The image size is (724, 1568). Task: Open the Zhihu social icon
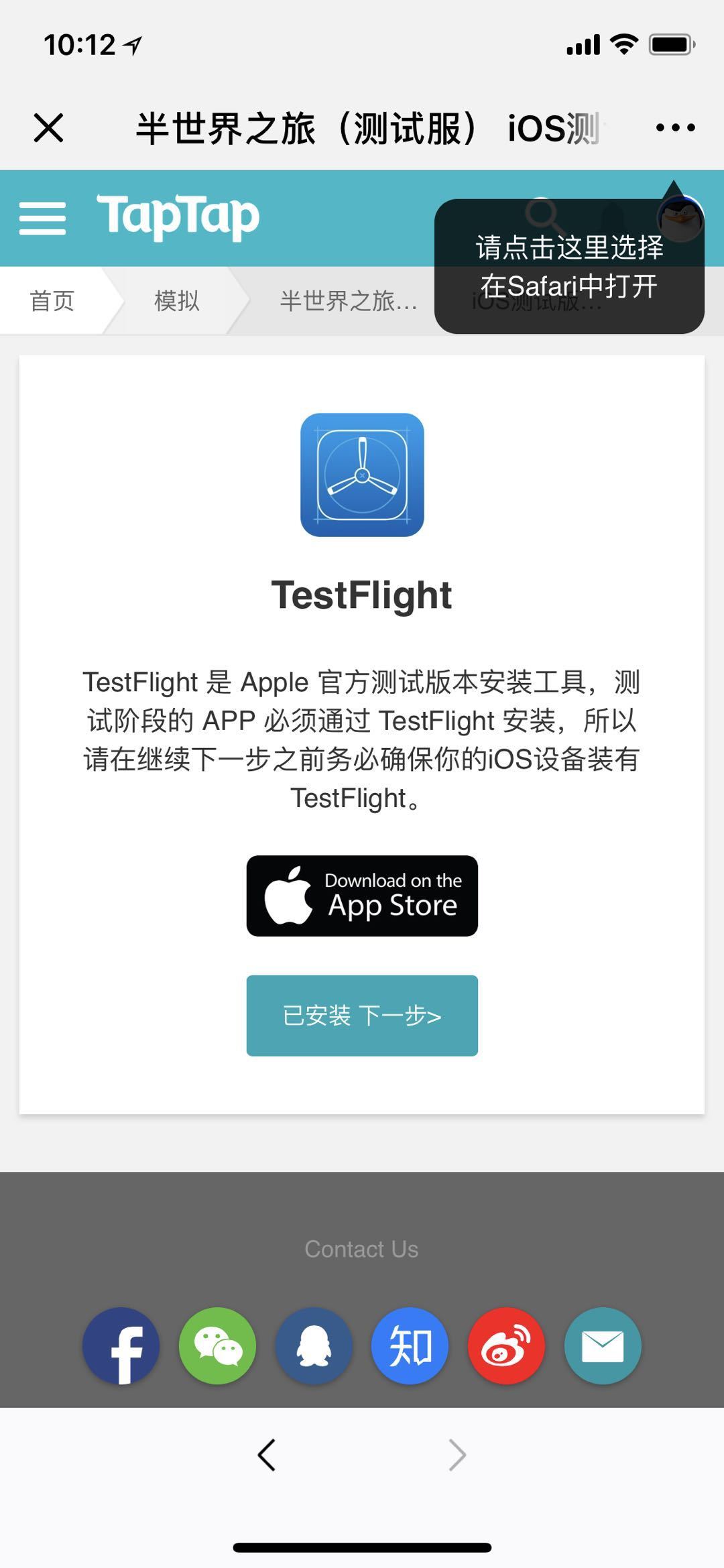(x=410, y=1345)
